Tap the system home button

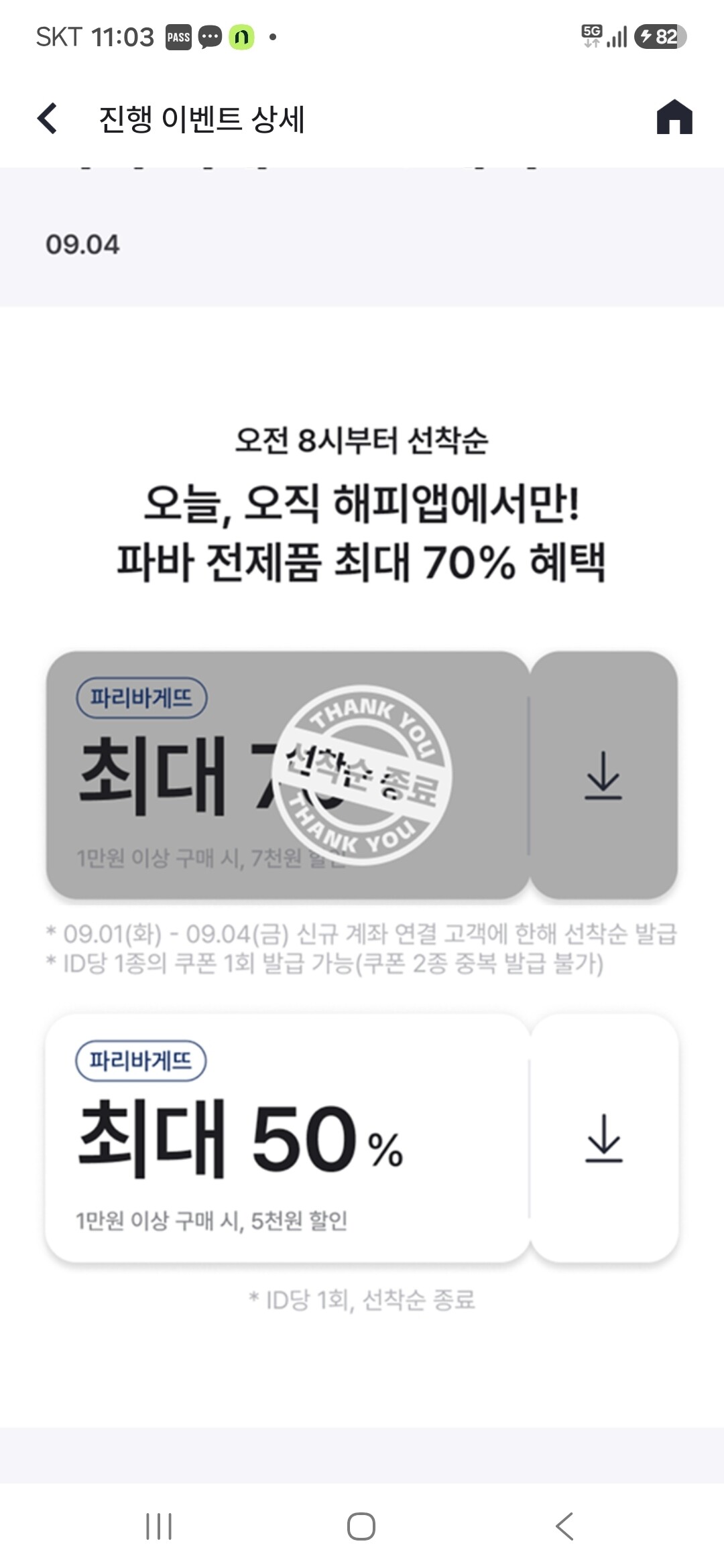361,1526
